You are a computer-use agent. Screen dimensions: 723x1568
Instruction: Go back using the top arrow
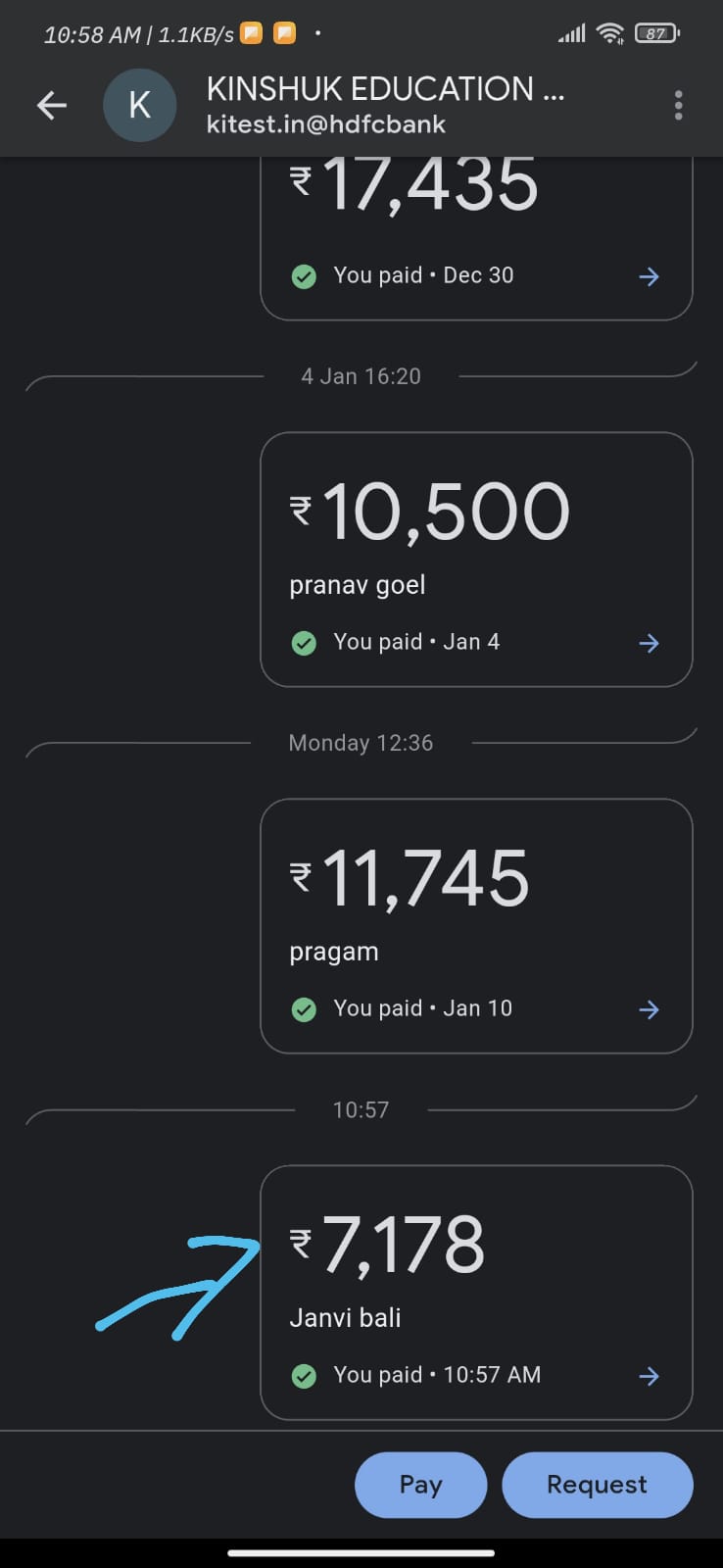pos(52,106)
